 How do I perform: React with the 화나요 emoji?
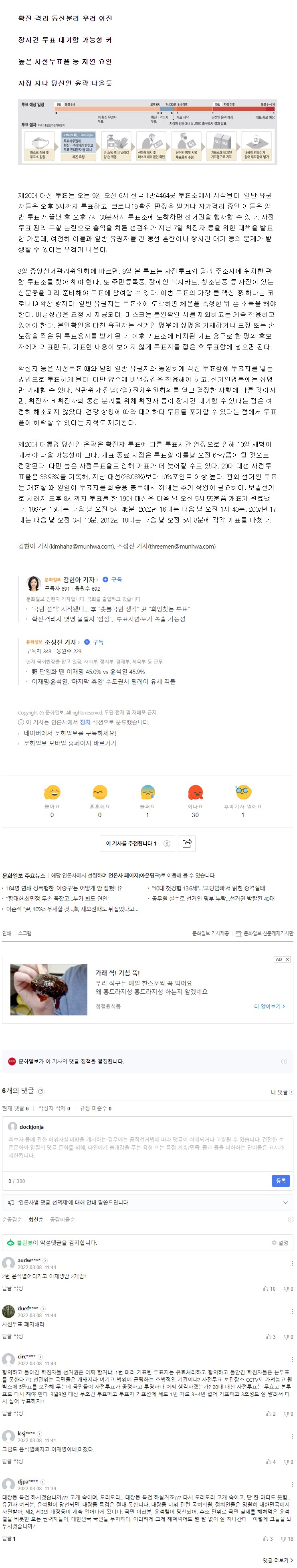click(x=195, y=793)
